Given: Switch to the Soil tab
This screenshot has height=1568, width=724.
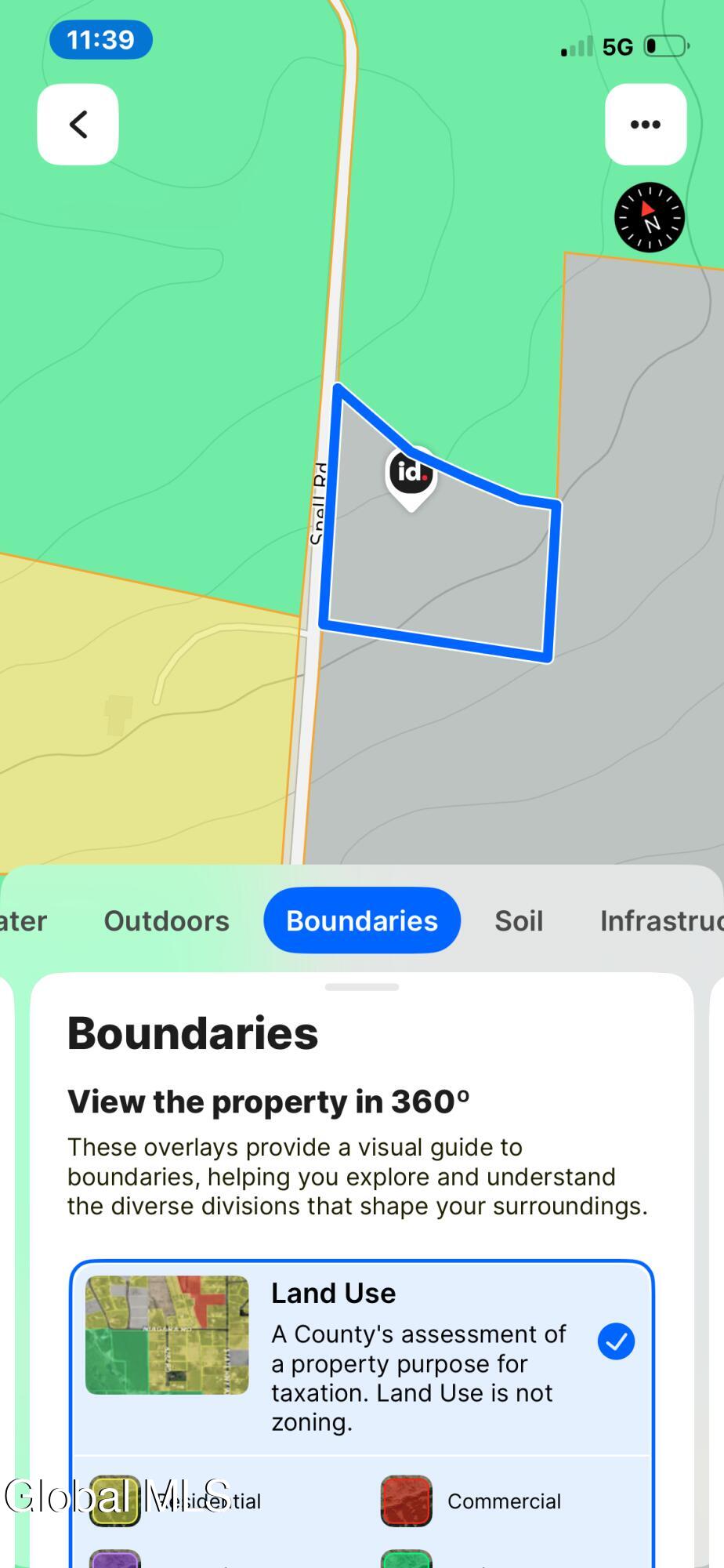Looking at the screenshot, I should coord(519,920).
